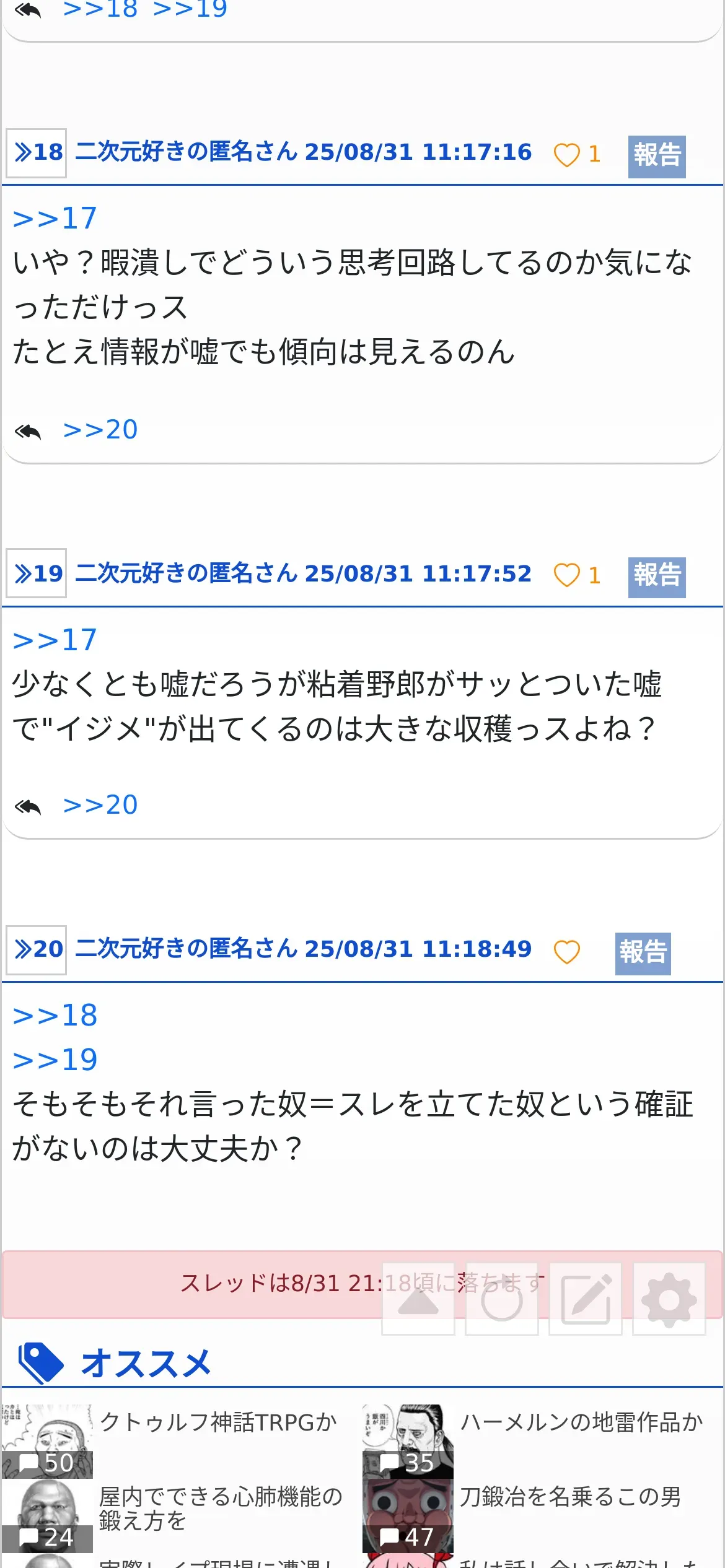The image size is (725, 1568).
Task: Open >>20 reply link under post 19
Action: (100, 804)
